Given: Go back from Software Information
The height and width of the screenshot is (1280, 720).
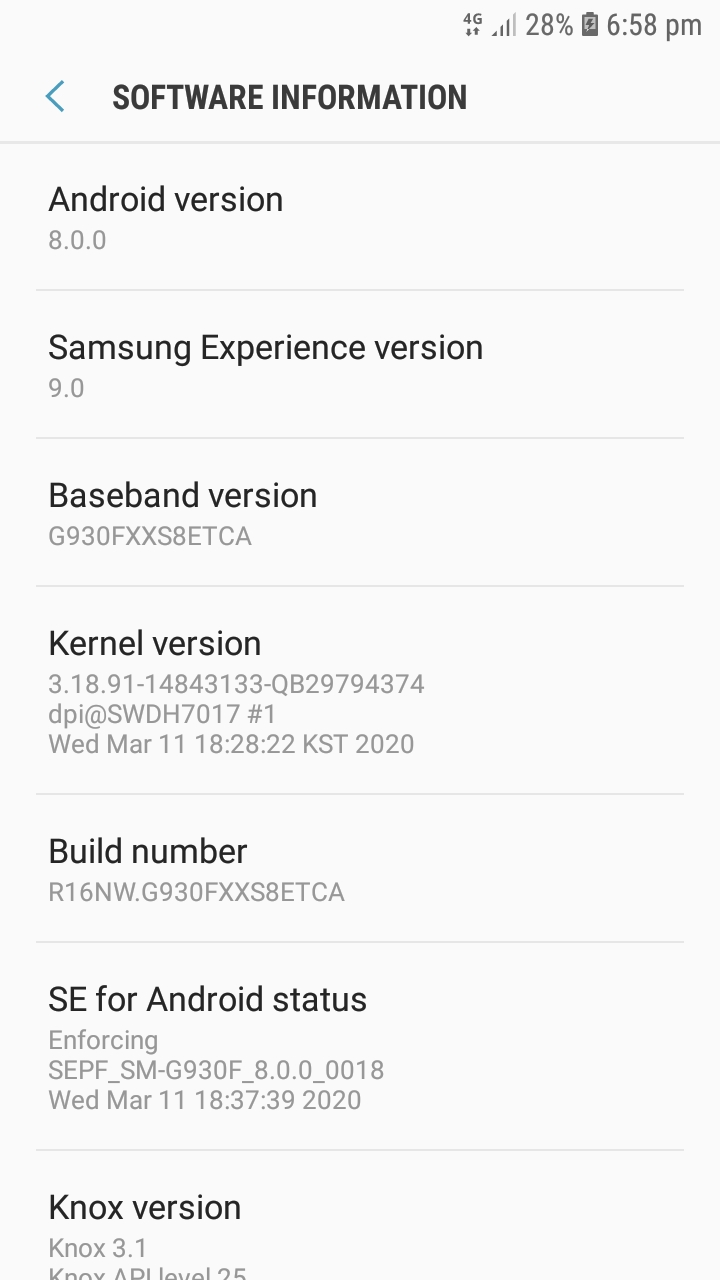Looking at the screenshot, I should pos(55,97).
